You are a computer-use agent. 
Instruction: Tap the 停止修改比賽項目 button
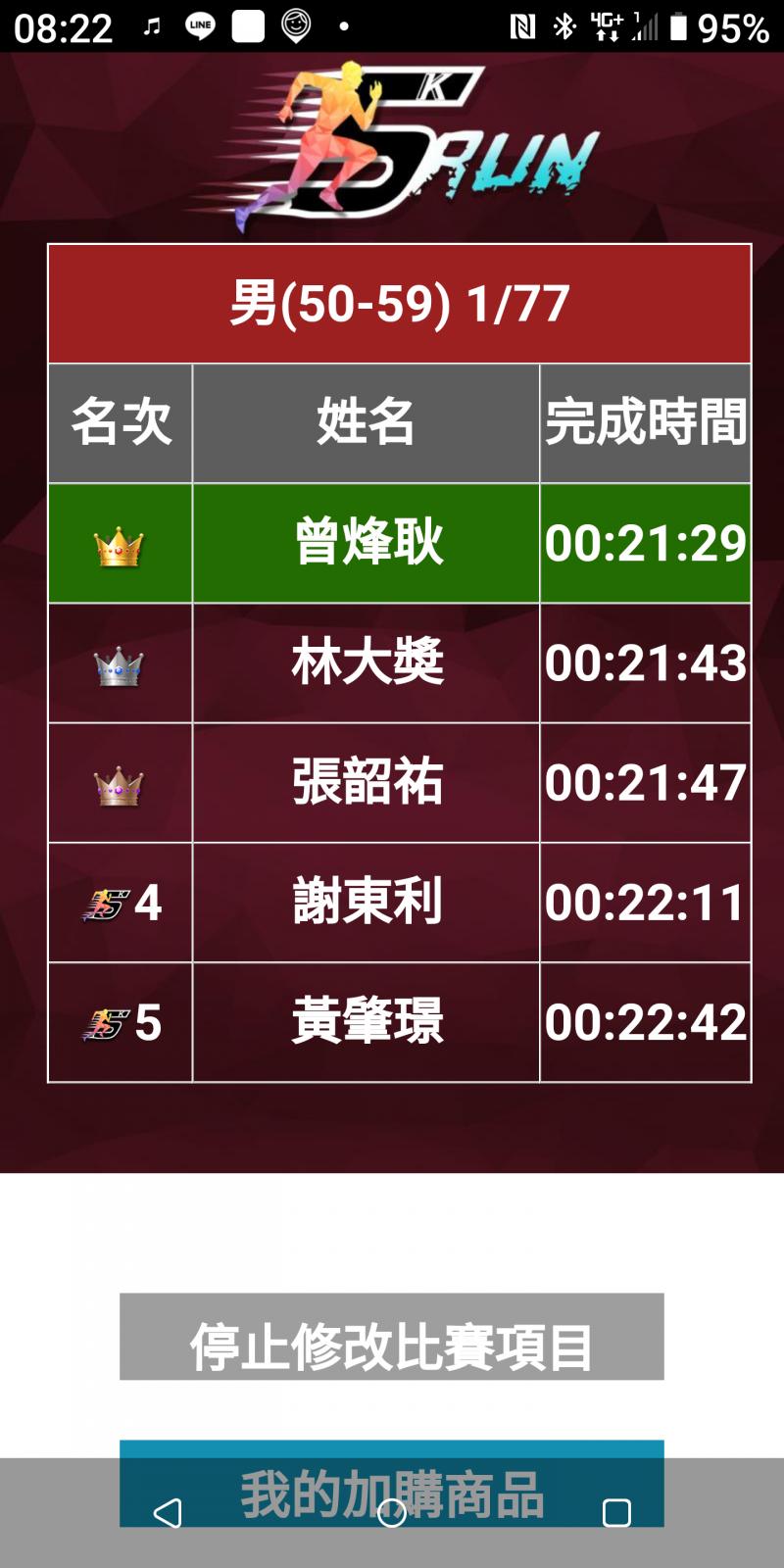pyautogui.click(x=391, y=1337)
